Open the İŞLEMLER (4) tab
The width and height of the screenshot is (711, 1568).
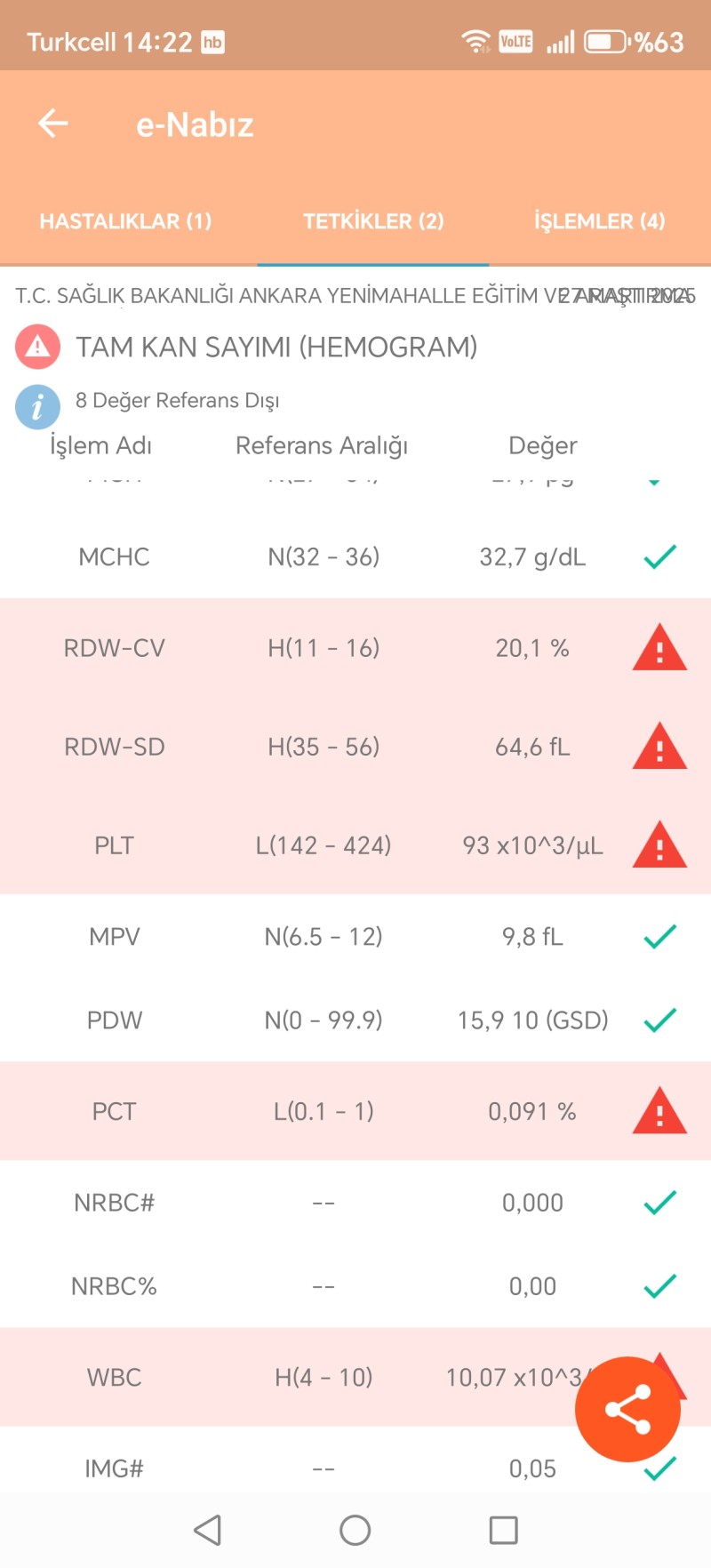599,221
